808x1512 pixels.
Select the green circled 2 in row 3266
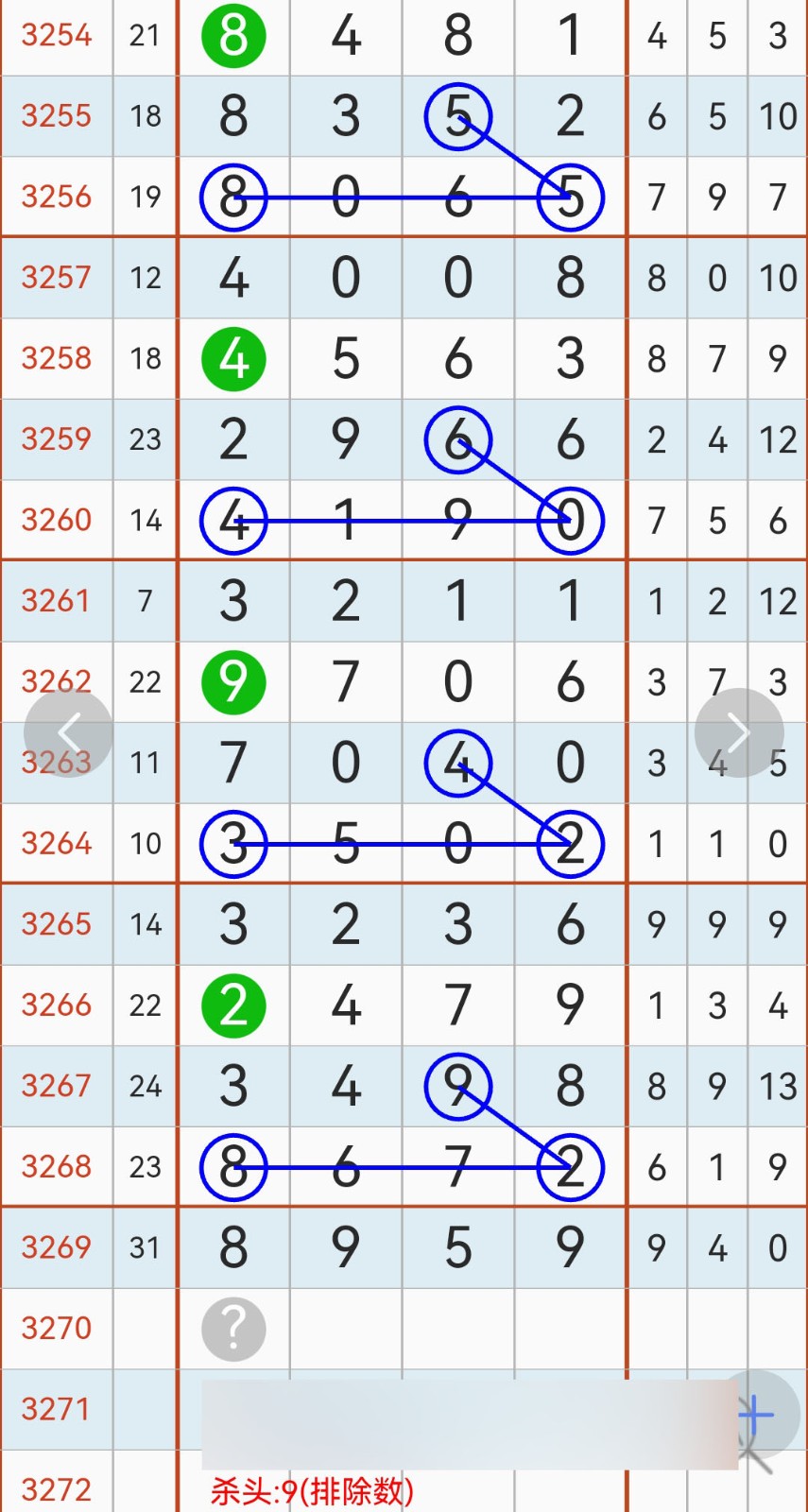(x=233, y=1005)
